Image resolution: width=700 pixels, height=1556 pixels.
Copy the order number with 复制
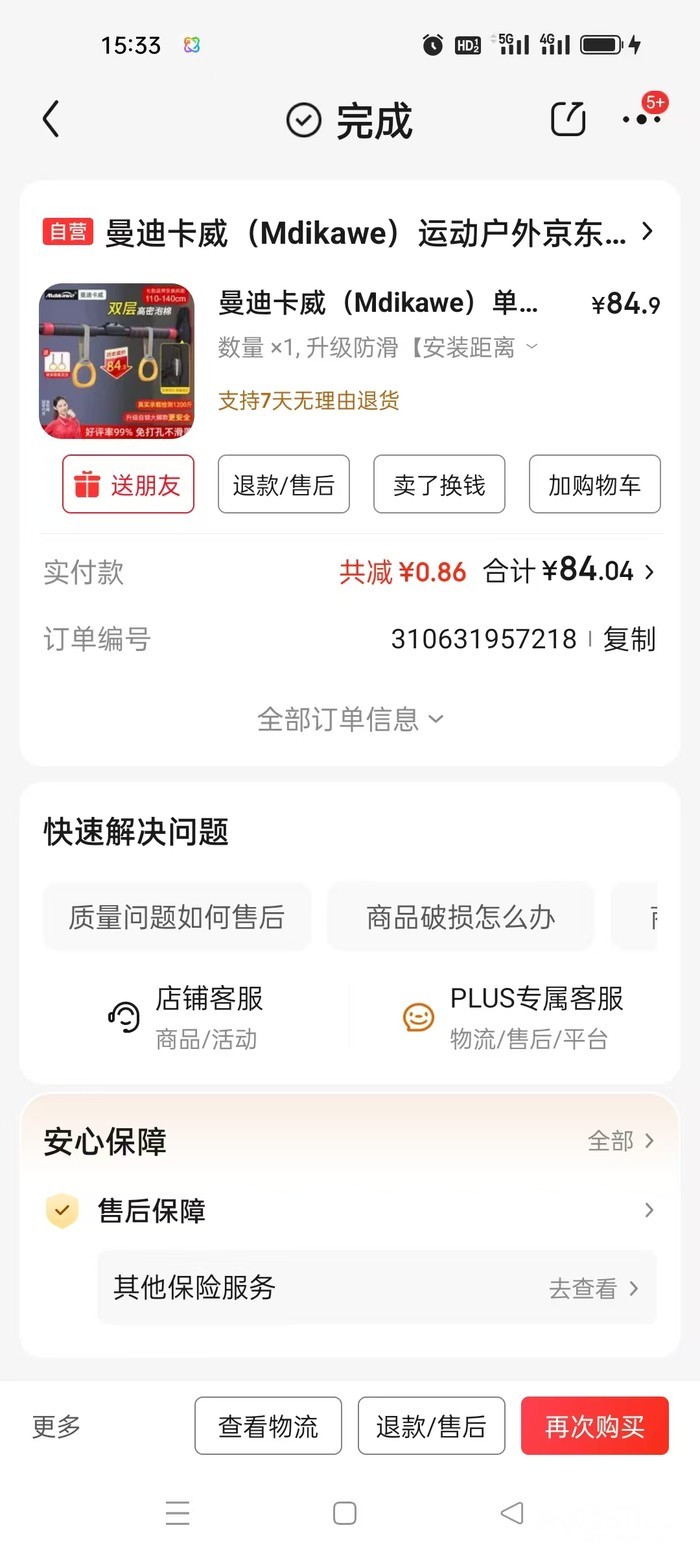pos(629,639)
